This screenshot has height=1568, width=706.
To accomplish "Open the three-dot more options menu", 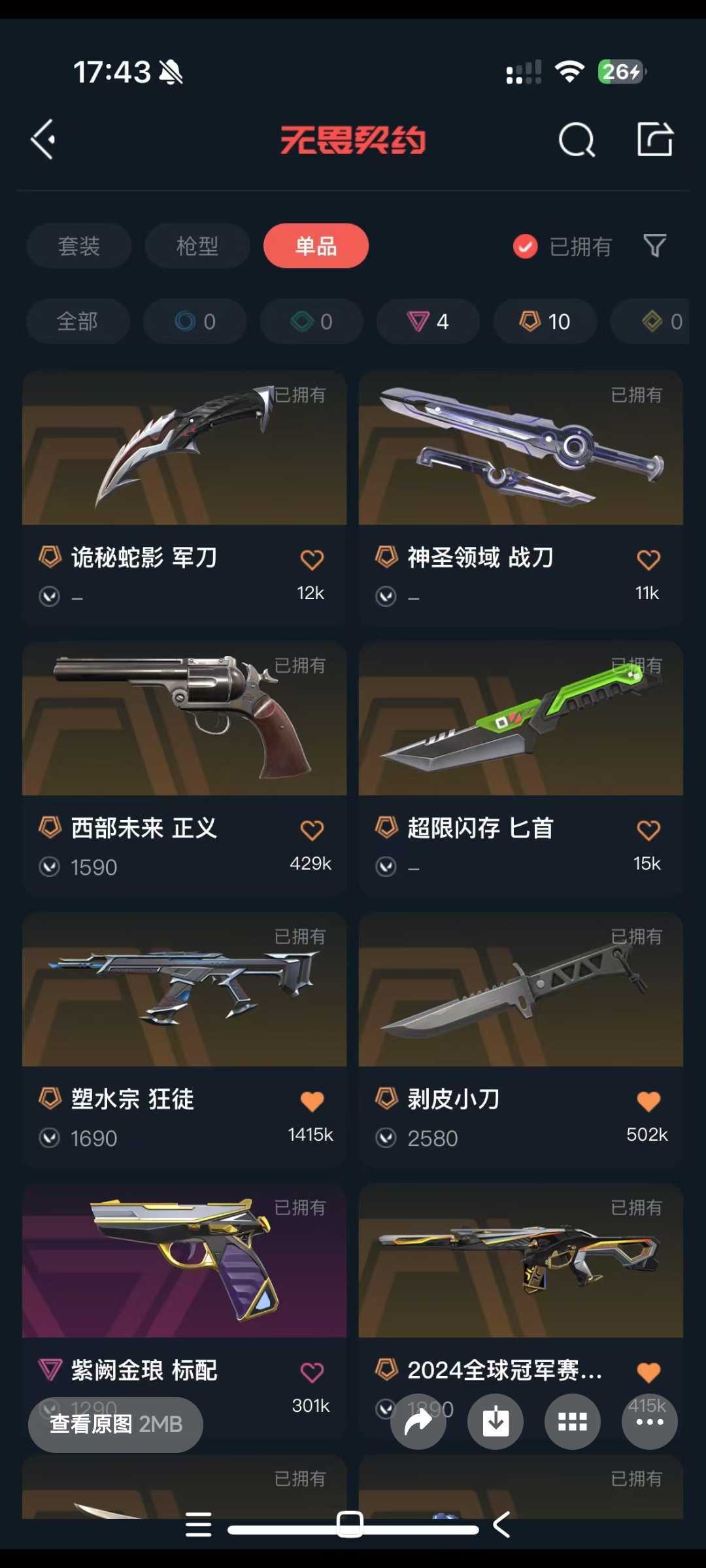I will coord(650,1422).
